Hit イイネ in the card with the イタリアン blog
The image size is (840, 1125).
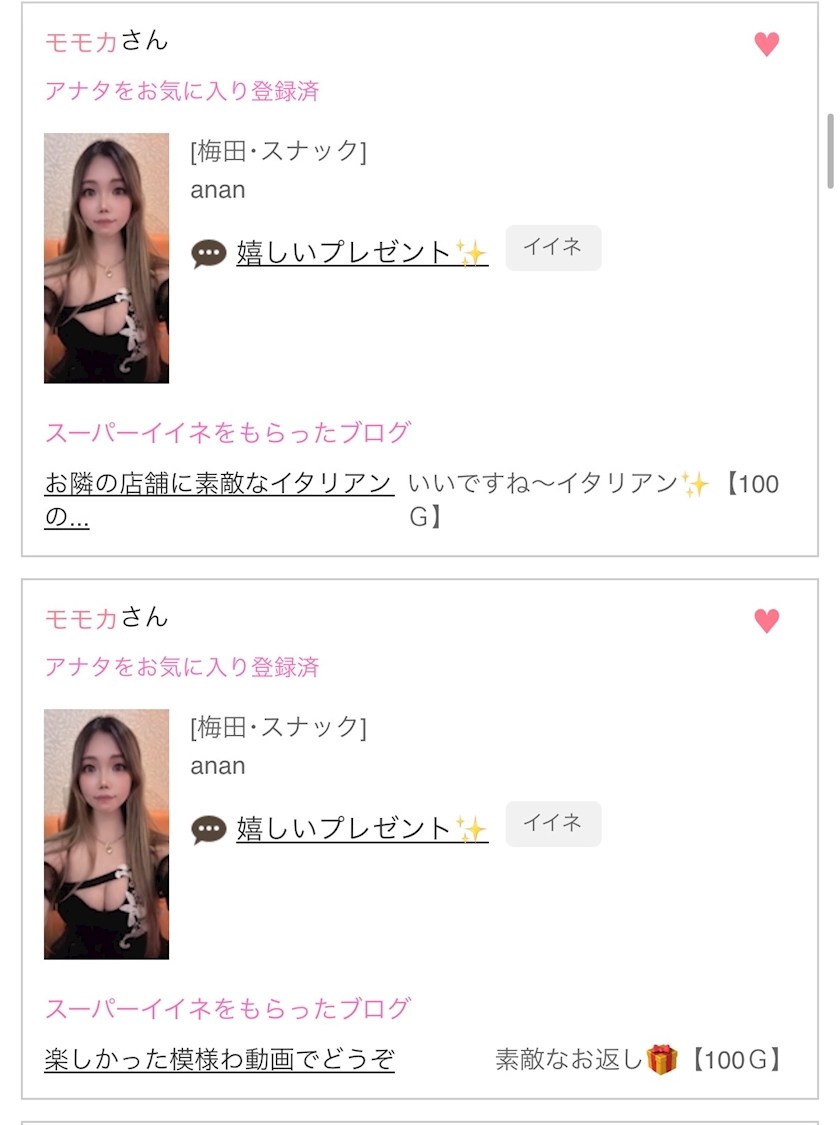[553, 248]
